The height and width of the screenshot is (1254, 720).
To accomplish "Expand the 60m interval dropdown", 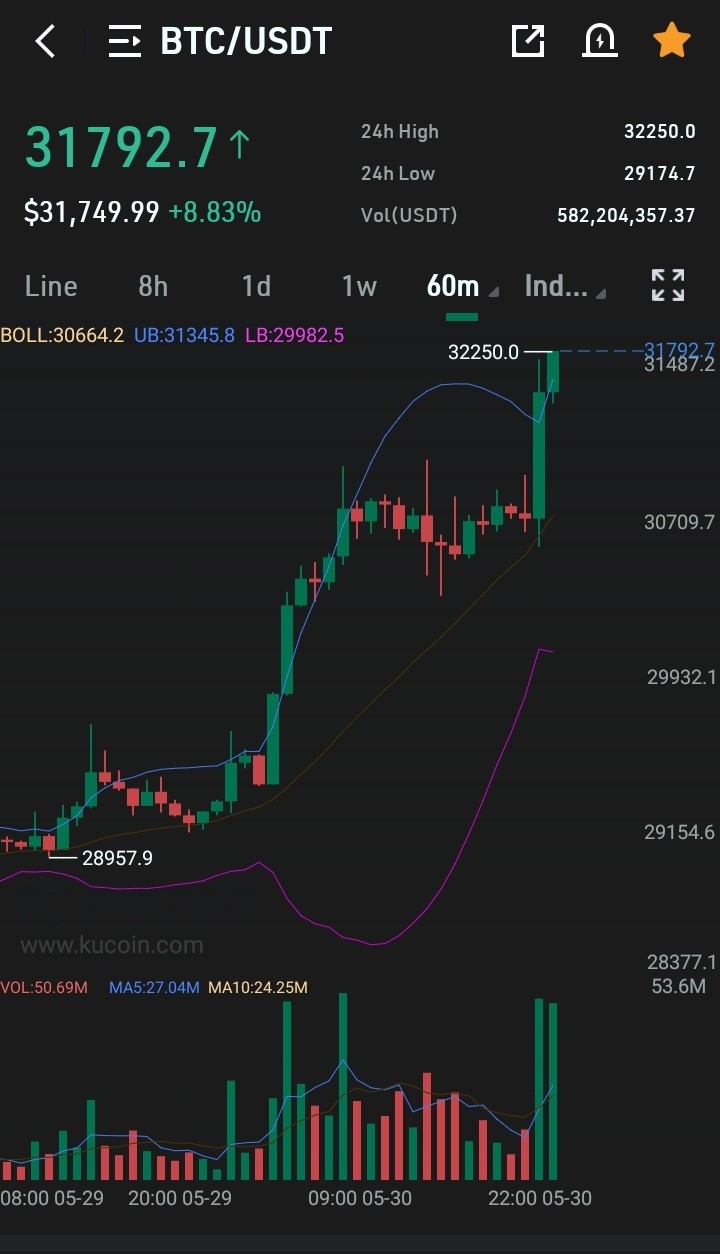I will 462,286.
